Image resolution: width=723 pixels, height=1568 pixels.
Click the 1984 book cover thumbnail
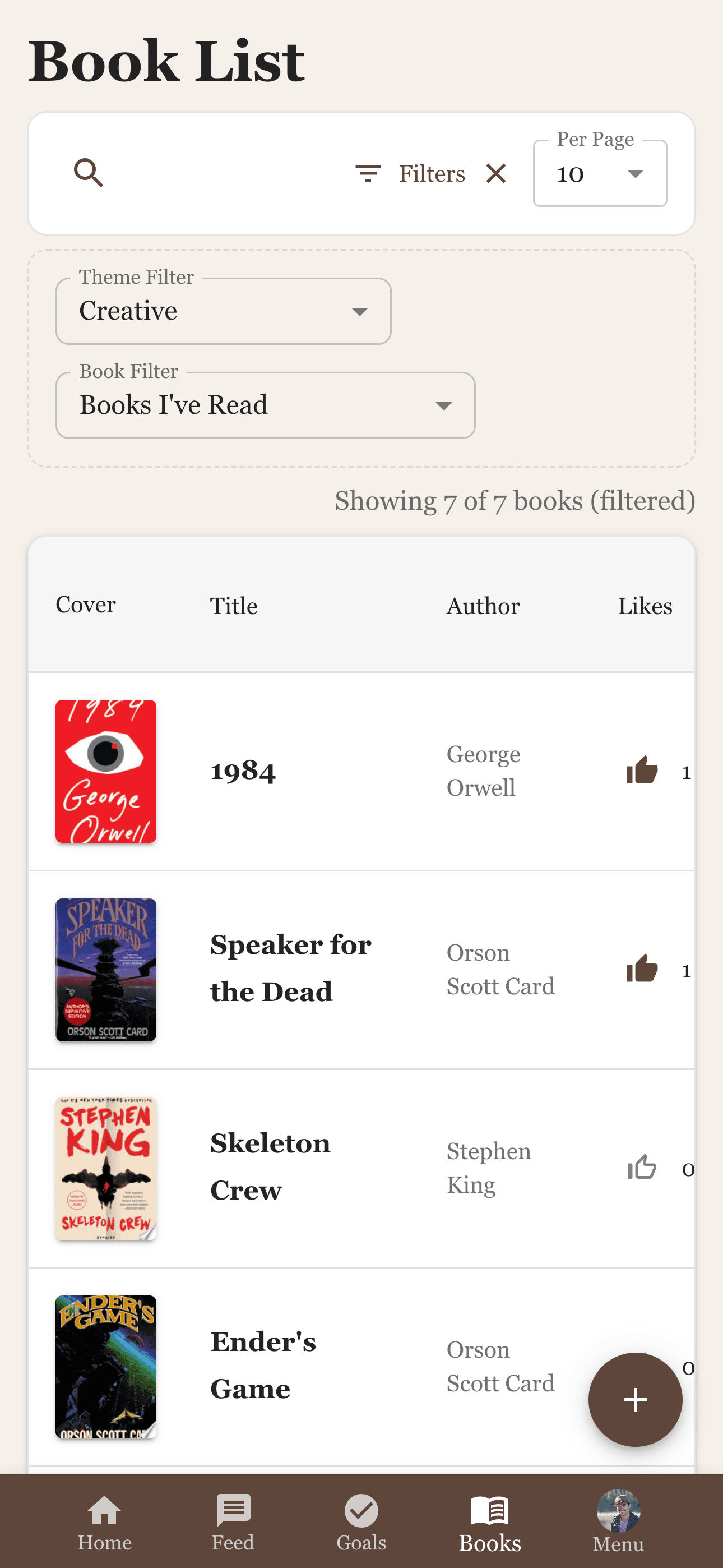[105, 771]
